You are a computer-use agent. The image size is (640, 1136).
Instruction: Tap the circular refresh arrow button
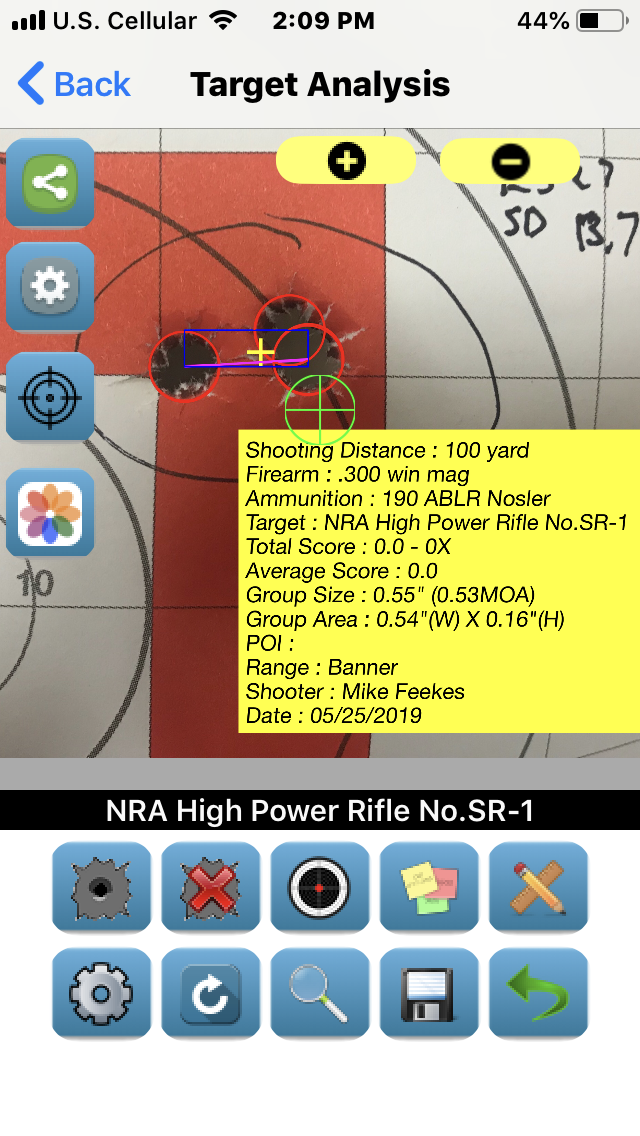pyautogui.click(x=210, y=995)
